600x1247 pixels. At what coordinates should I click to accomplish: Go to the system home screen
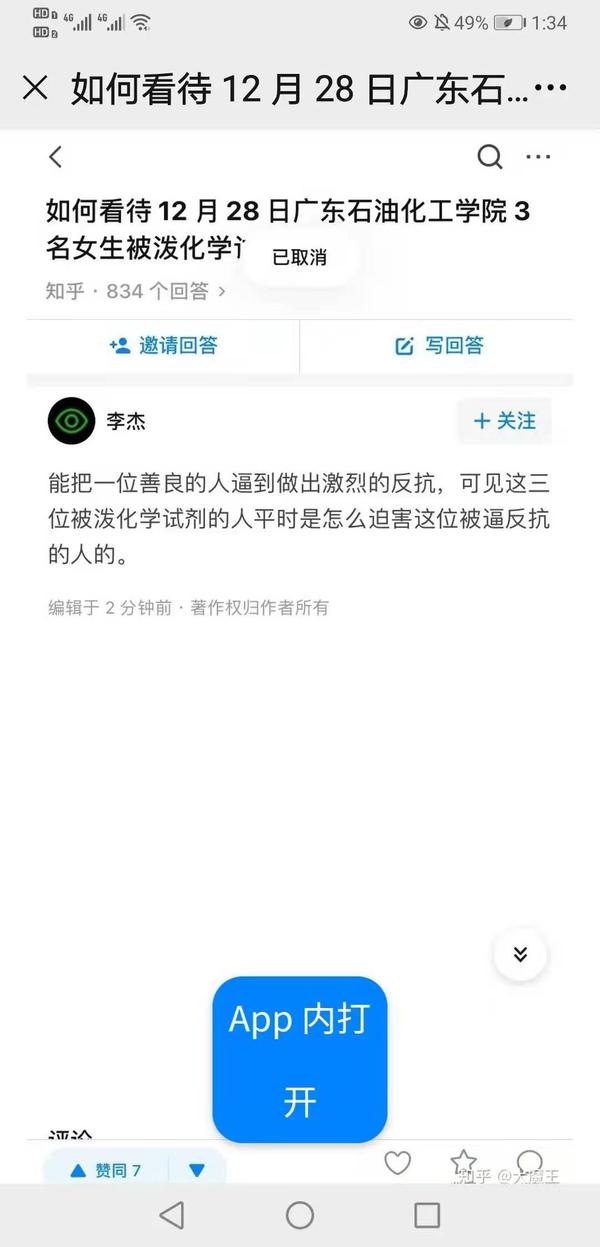coord(300,1215)
